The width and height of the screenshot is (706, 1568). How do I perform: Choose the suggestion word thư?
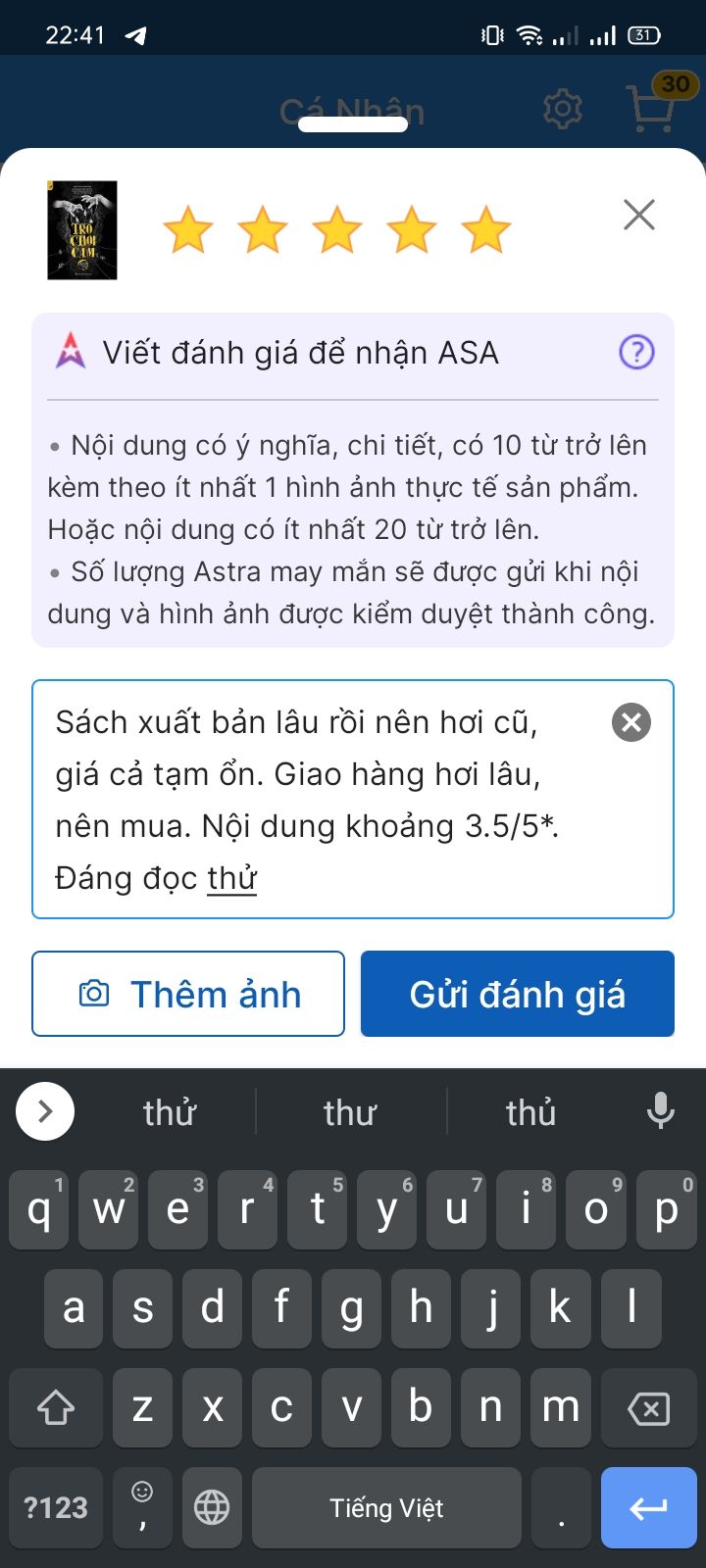[350, 1111]
